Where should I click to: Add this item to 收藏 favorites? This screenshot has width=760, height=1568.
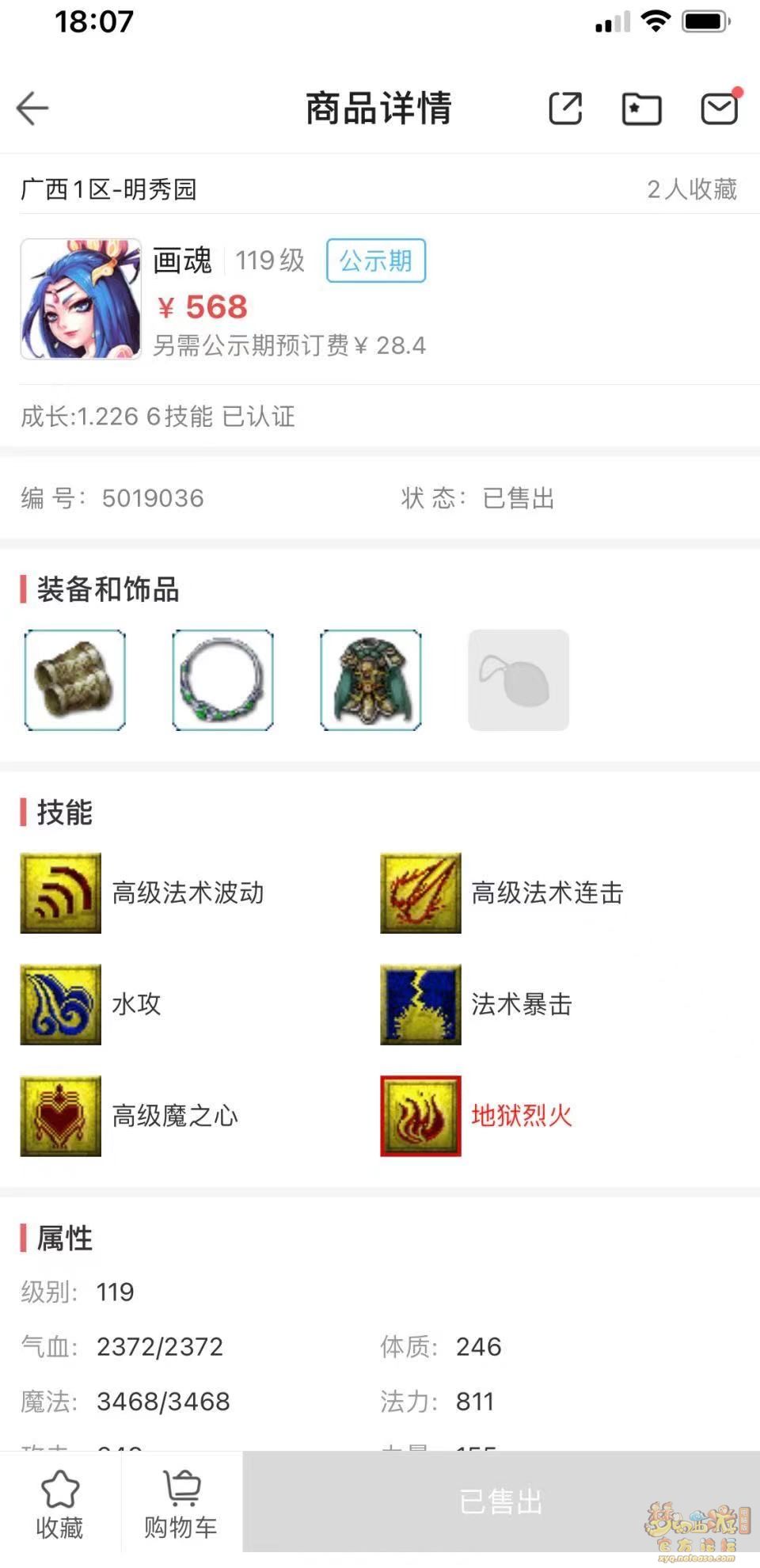pos(60,1504)
